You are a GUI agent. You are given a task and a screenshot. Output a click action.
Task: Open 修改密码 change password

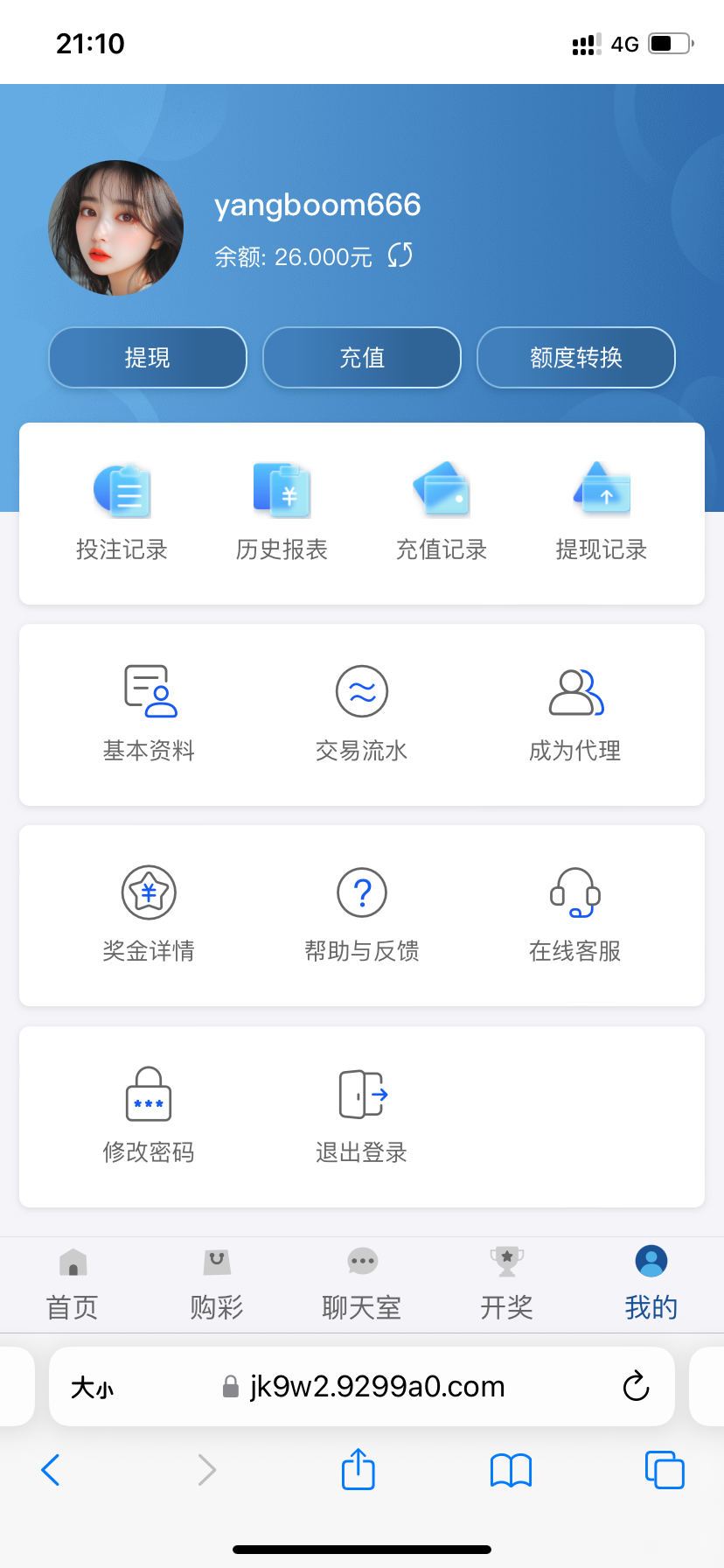149,1115
